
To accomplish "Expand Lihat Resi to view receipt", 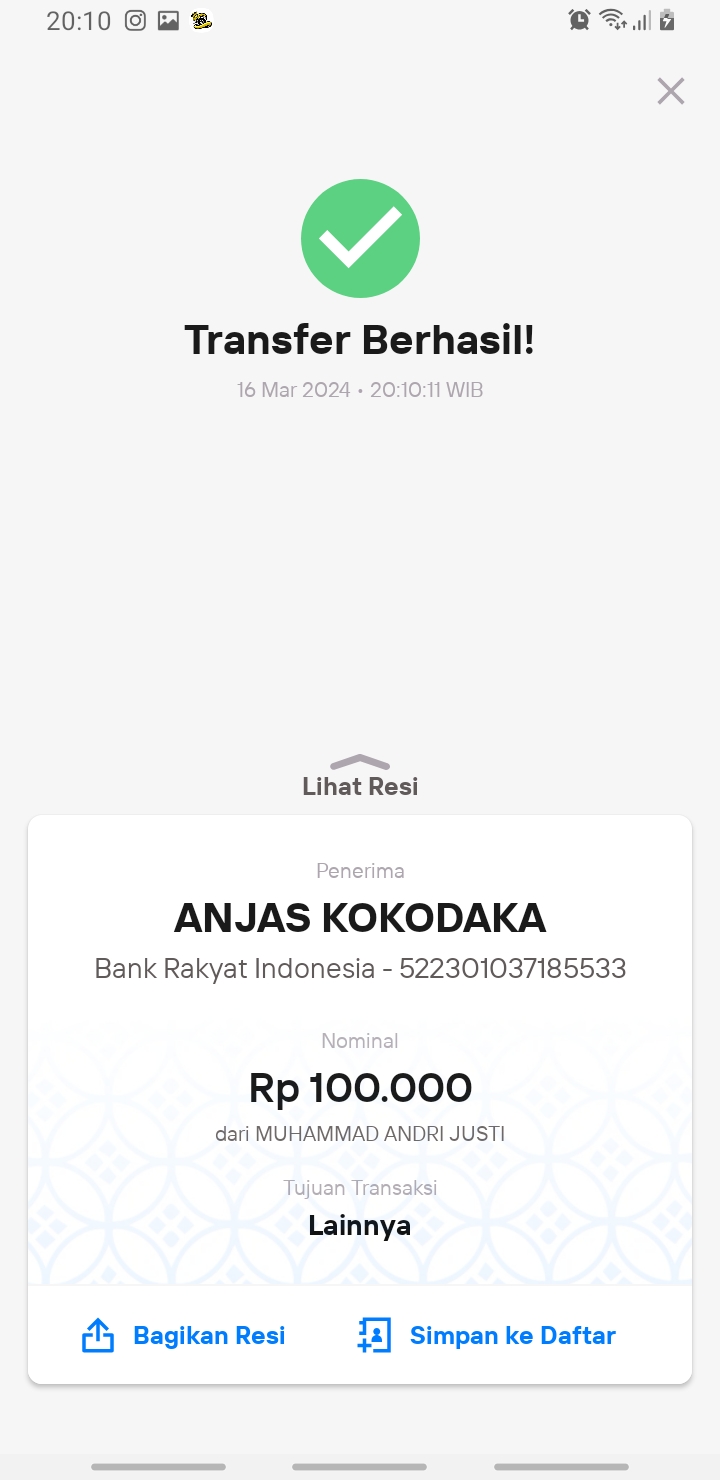I will tap(360, 777).
